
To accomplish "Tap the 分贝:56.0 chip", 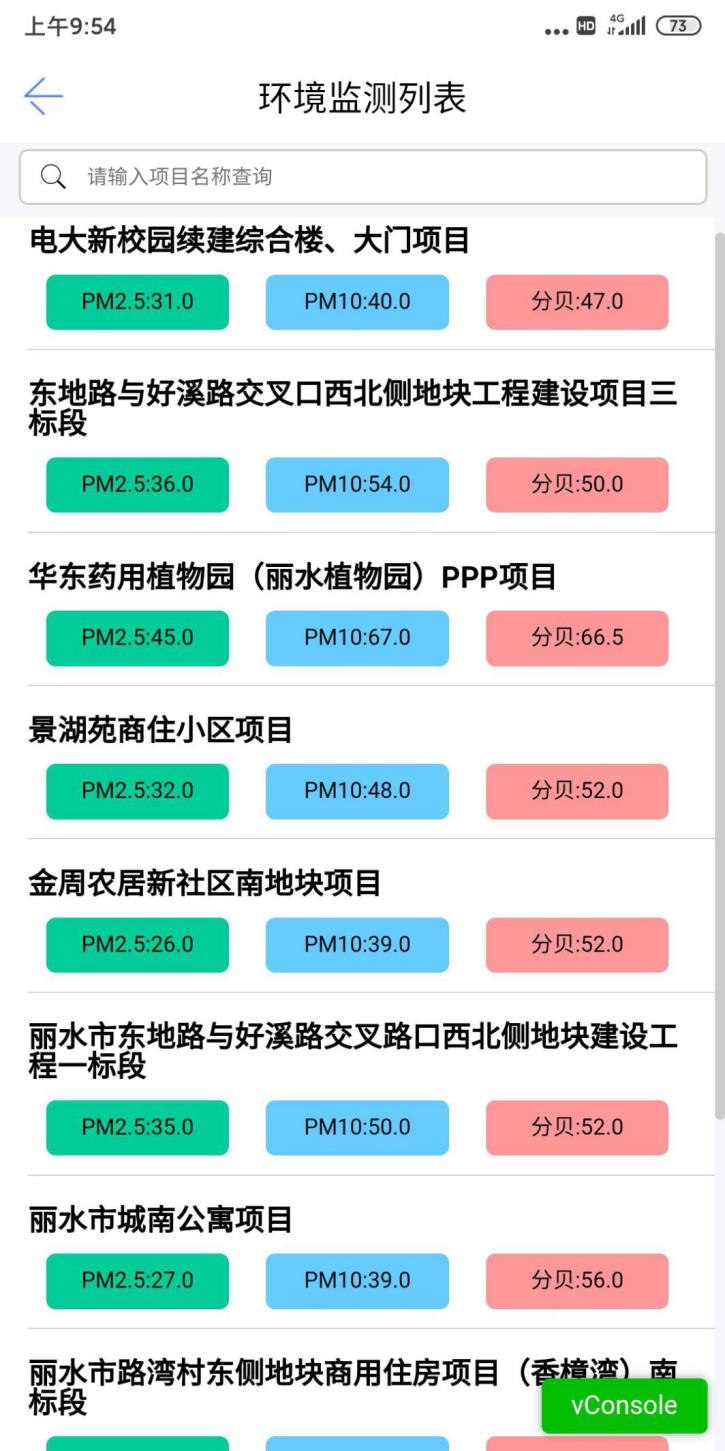I will (577, 1281).
